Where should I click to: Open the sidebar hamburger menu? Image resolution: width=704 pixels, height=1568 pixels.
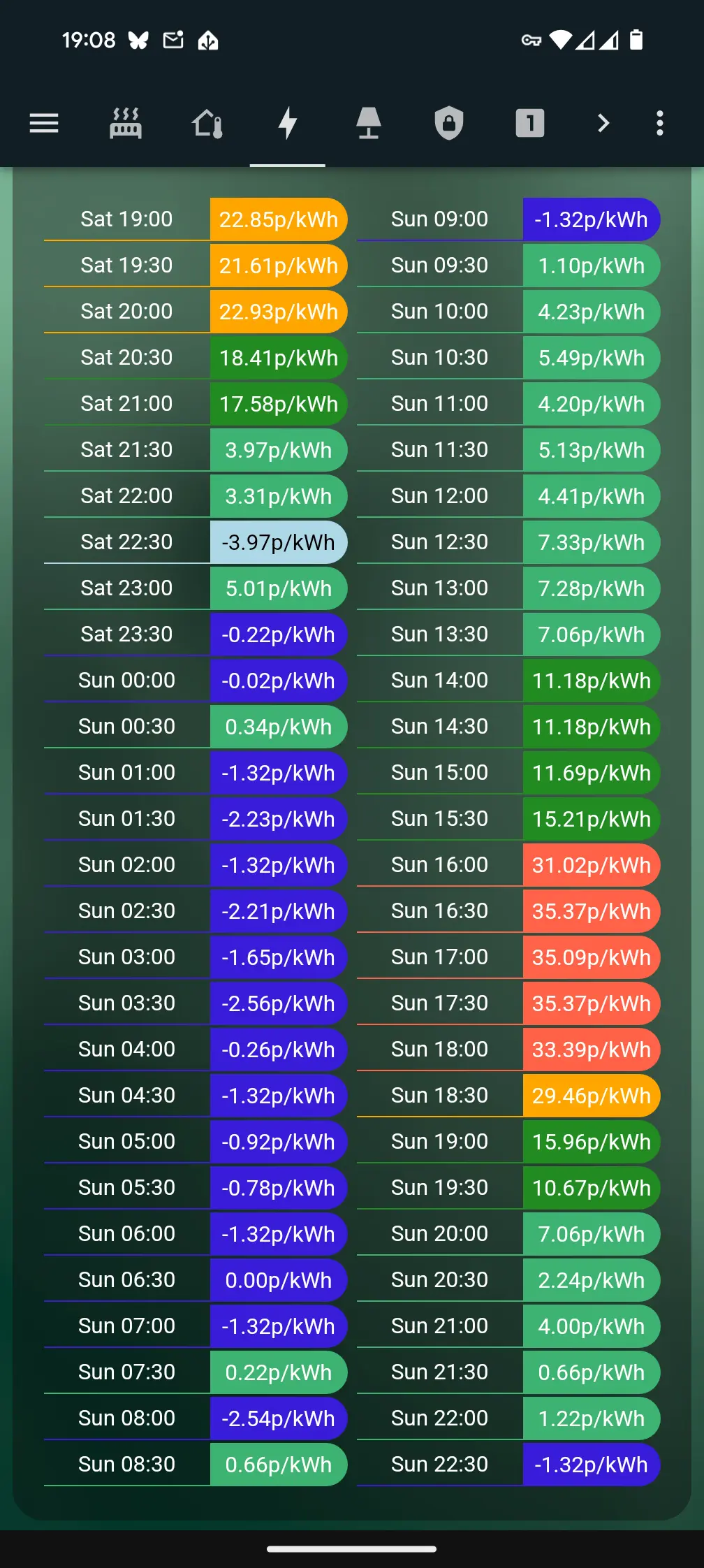(44, 124)
